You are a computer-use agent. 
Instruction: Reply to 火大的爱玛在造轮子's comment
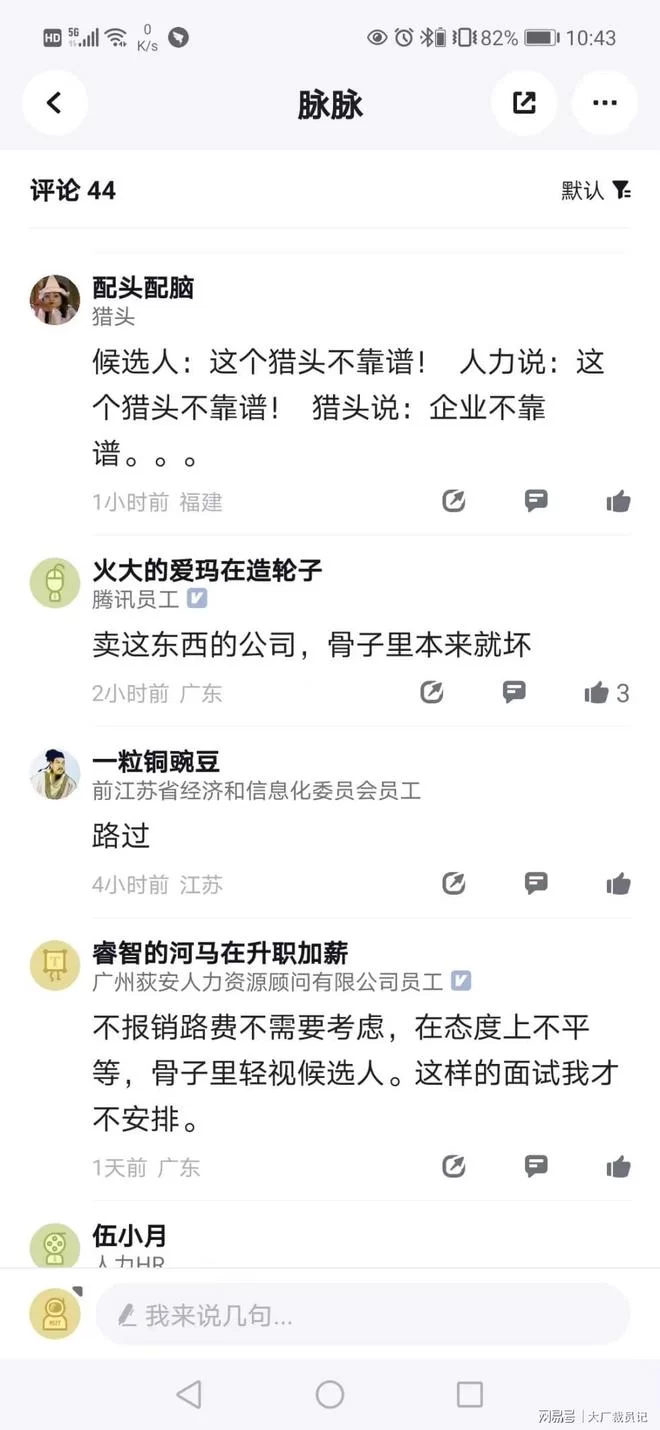(514, 692)
